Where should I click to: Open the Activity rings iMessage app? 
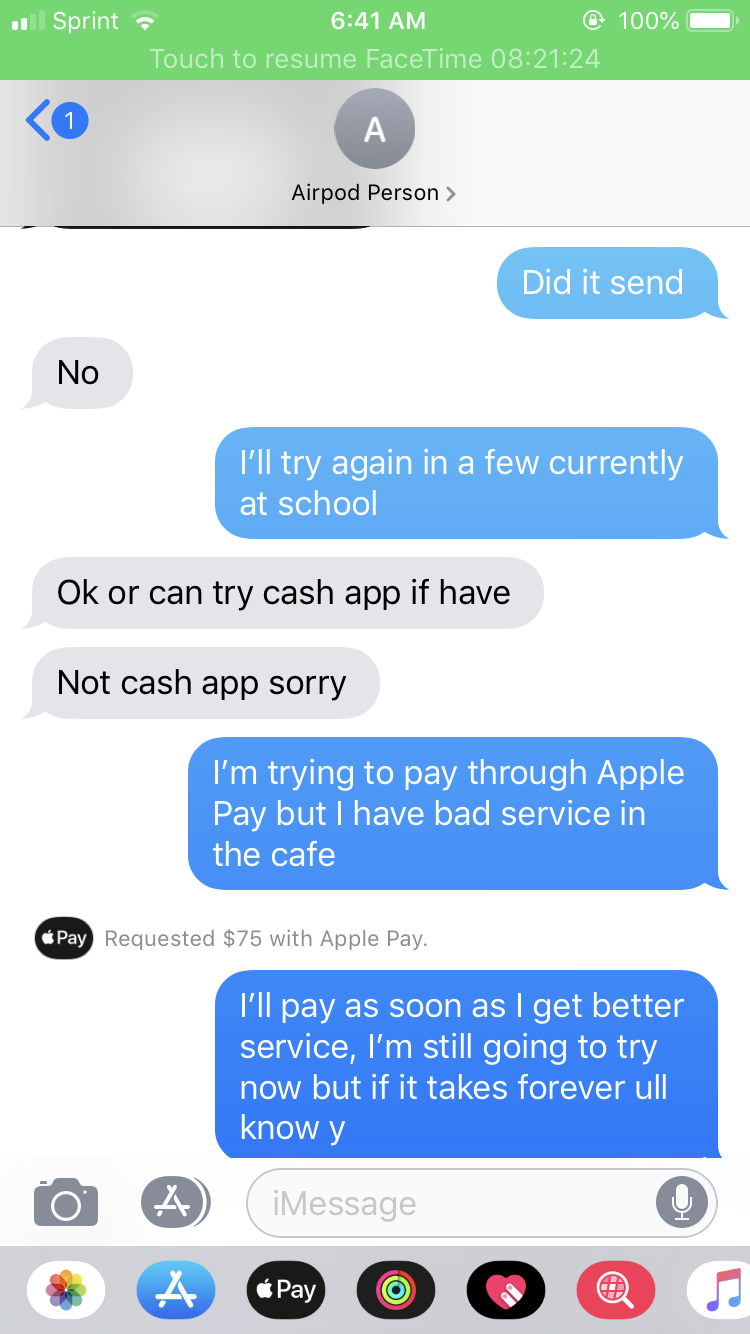(396, 1290)
